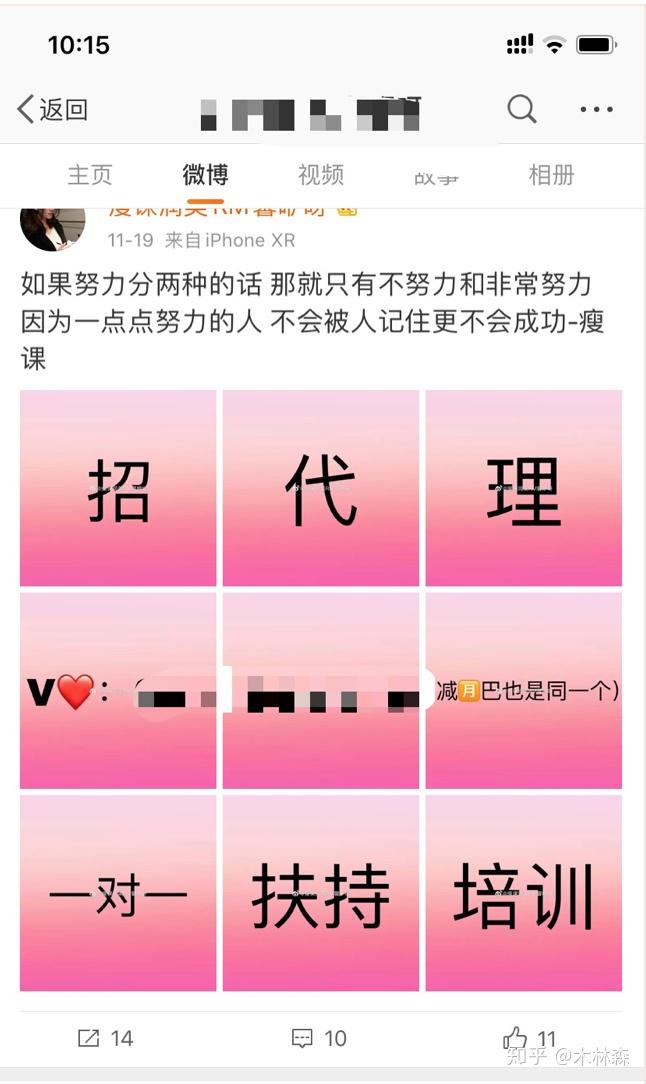Open the comments with 10 replies
Image resolution: width=646 pixels, height=1084 pixels.
coord(319,1038)
